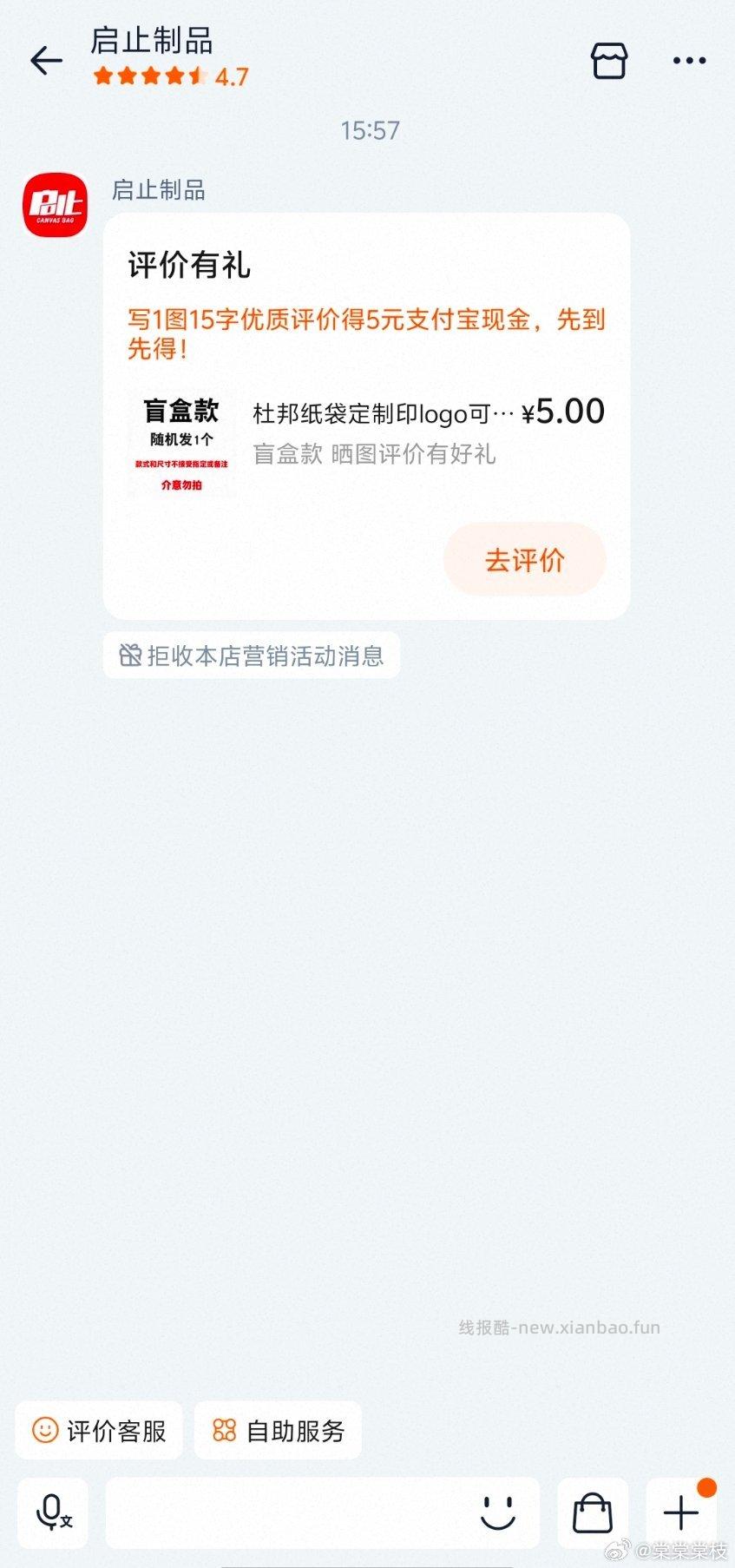735x1568 pixels.
Task: Open the shop storefront icon
Action: (608, 61)
